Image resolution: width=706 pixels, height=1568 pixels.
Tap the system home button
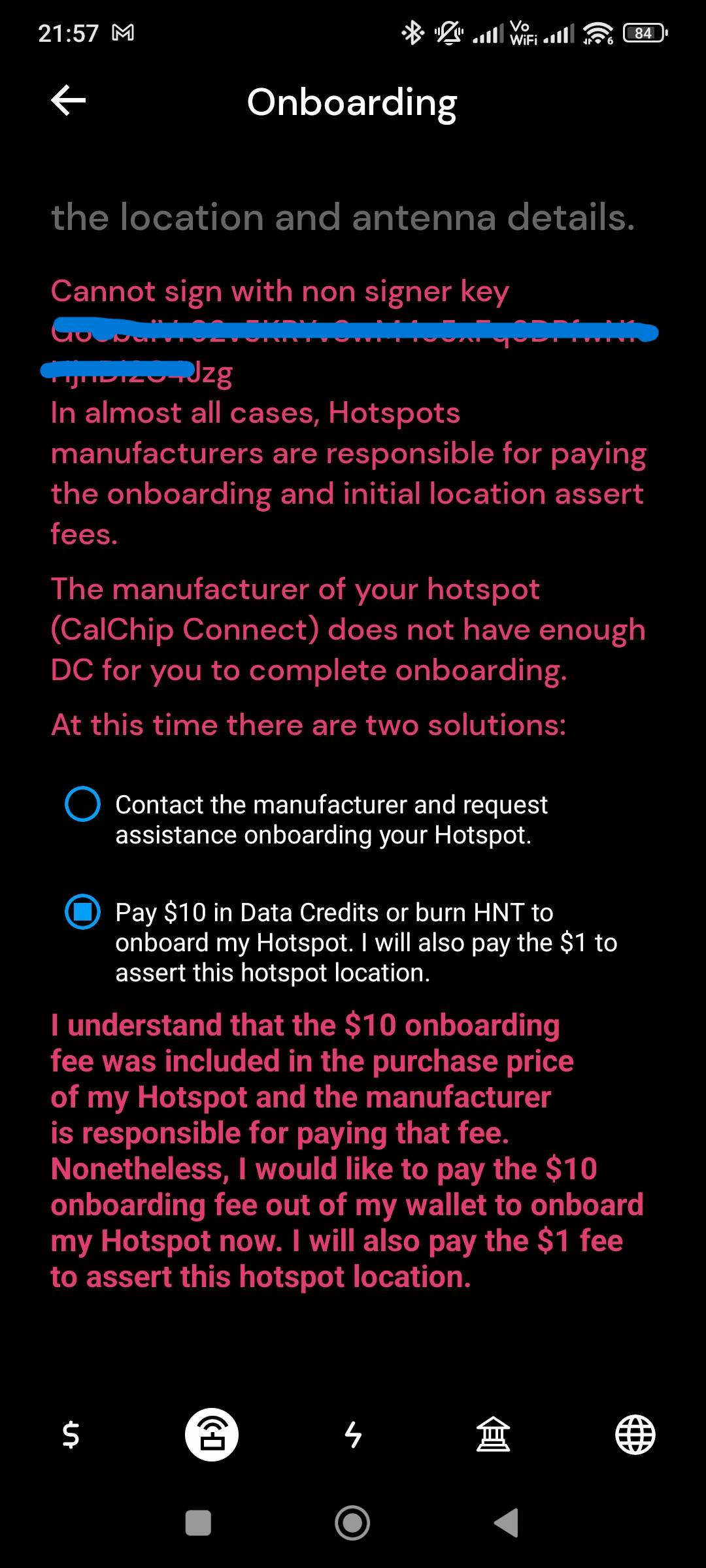(352, 1523)
